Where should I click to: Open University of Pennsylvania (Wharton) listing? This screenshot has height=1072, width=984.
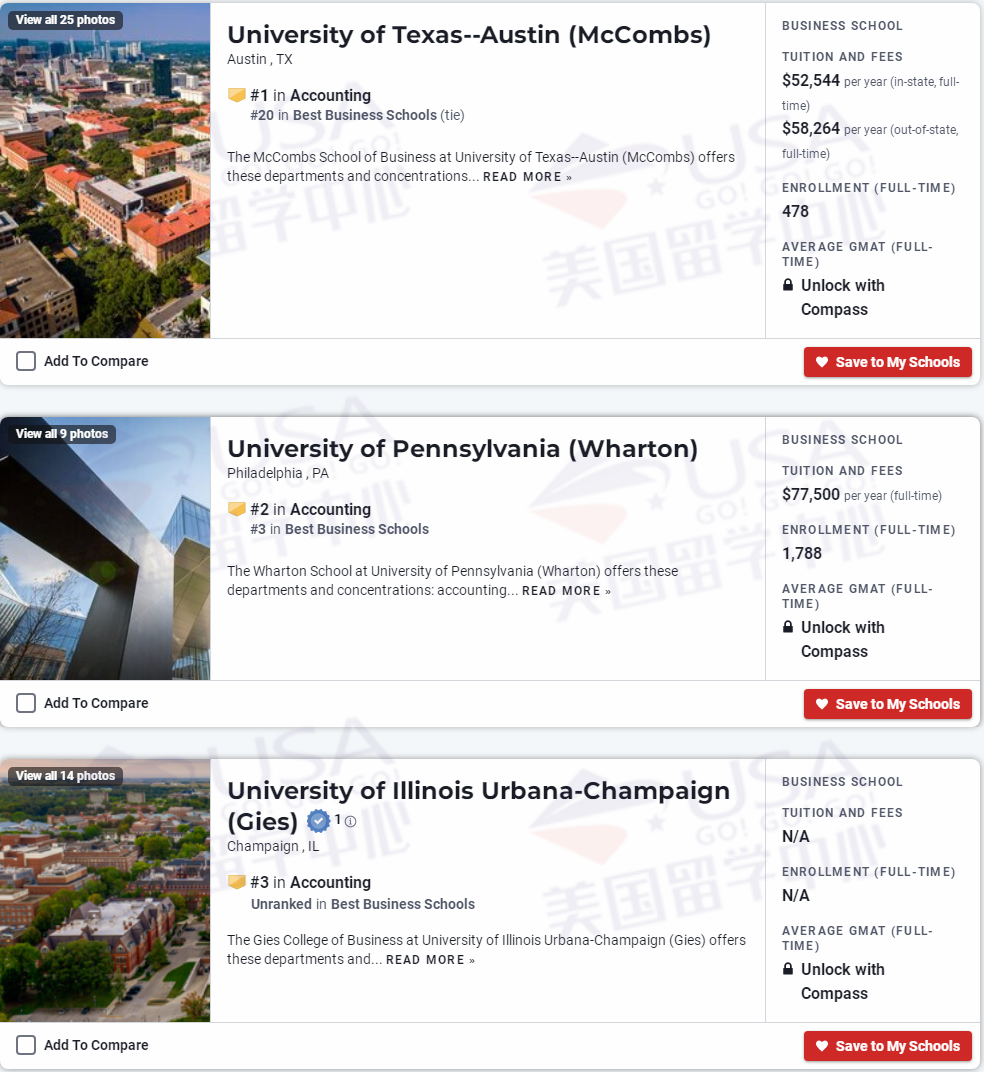click(x=462, y=449)
